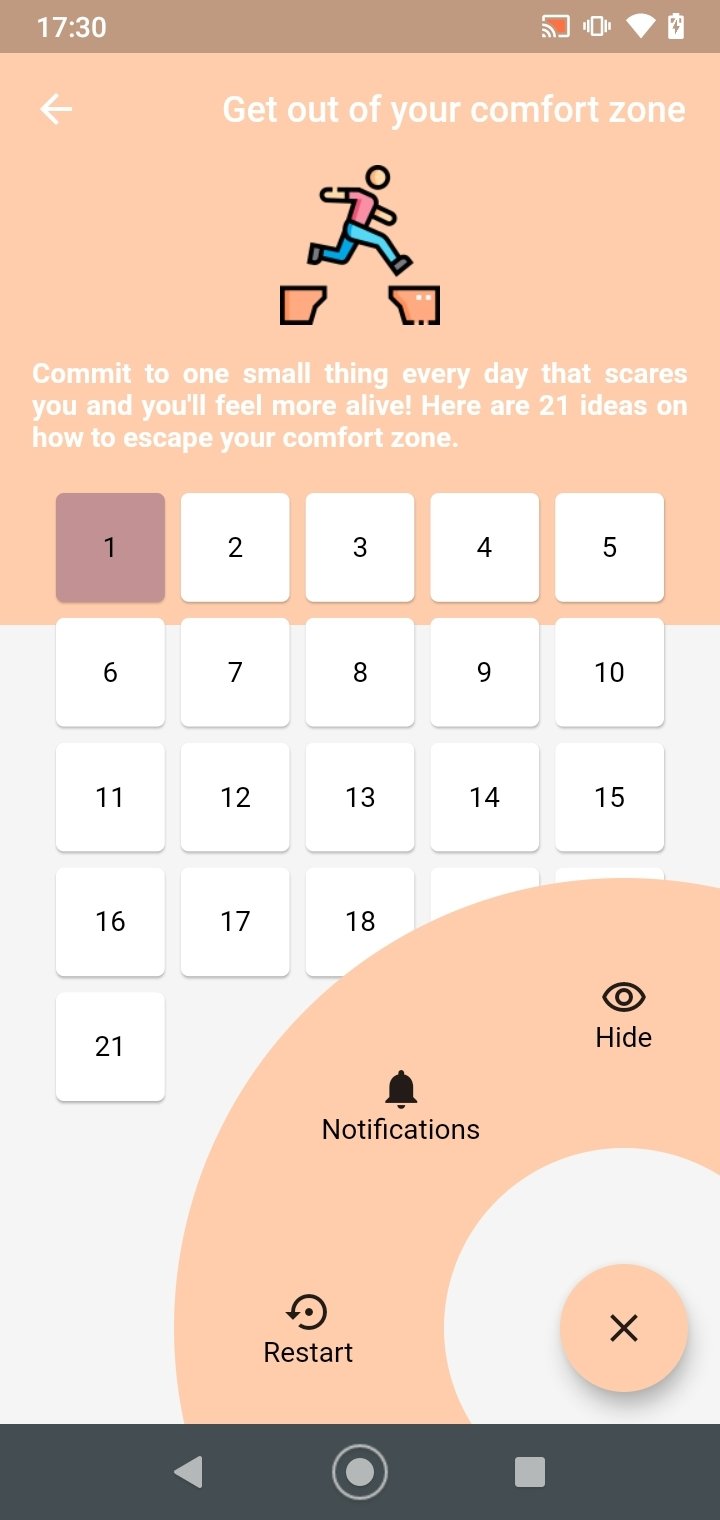
Task: Tap day 17 tile
Action: (x=235, y=922)
